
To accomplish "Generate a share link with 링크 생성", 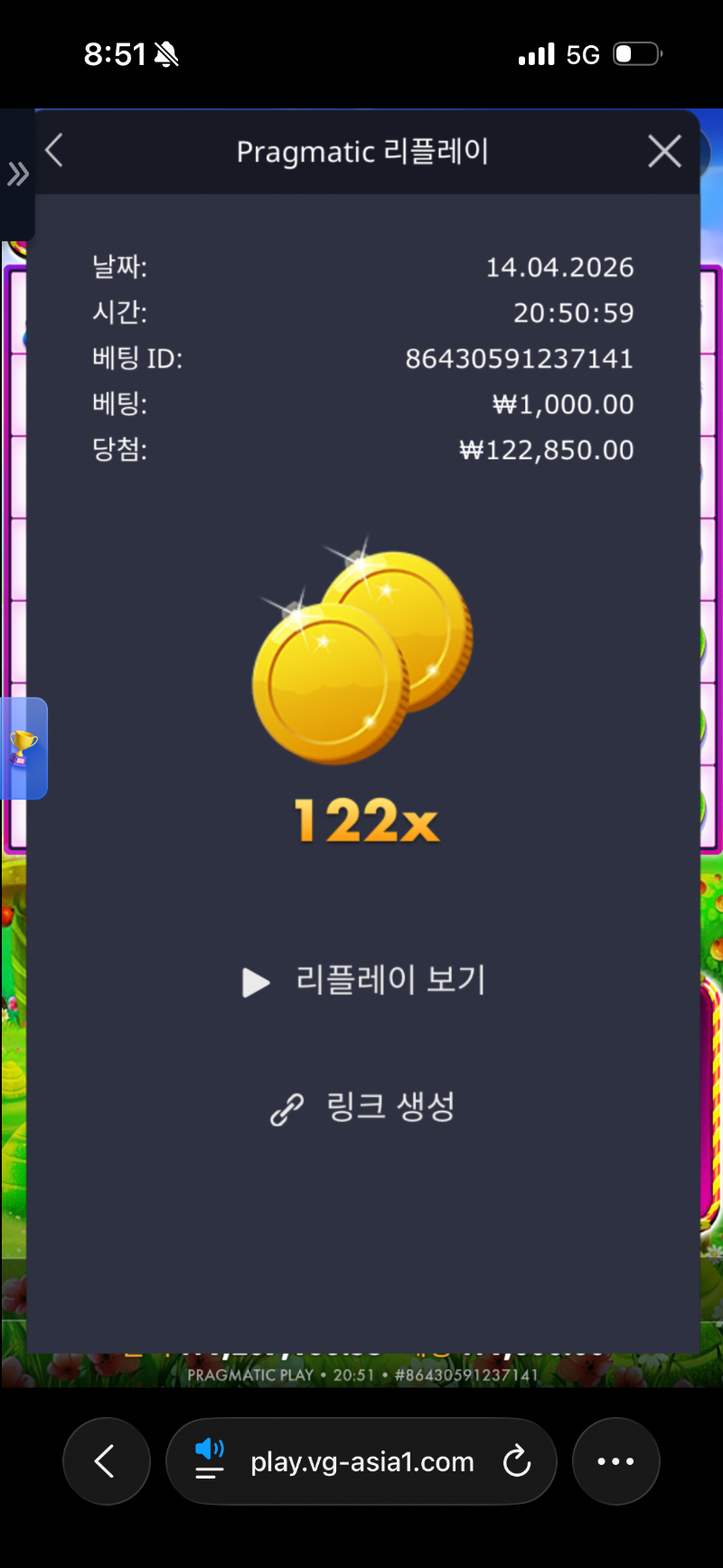I will tap(363, 1107).
